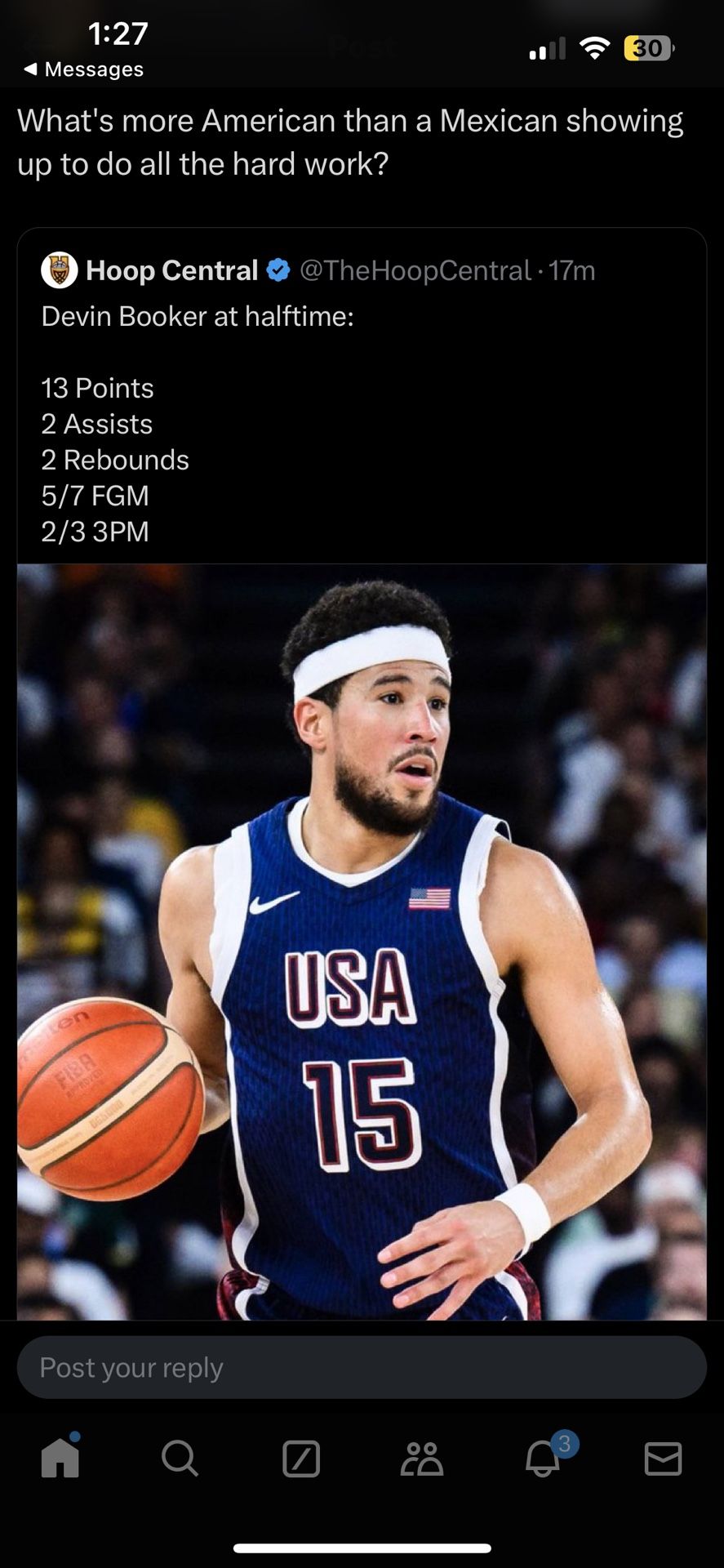The height and width of the screenshot is (1568, 724).
Task: Open Hoop Central's profile avatar
Action: click(x=60, y=270)
